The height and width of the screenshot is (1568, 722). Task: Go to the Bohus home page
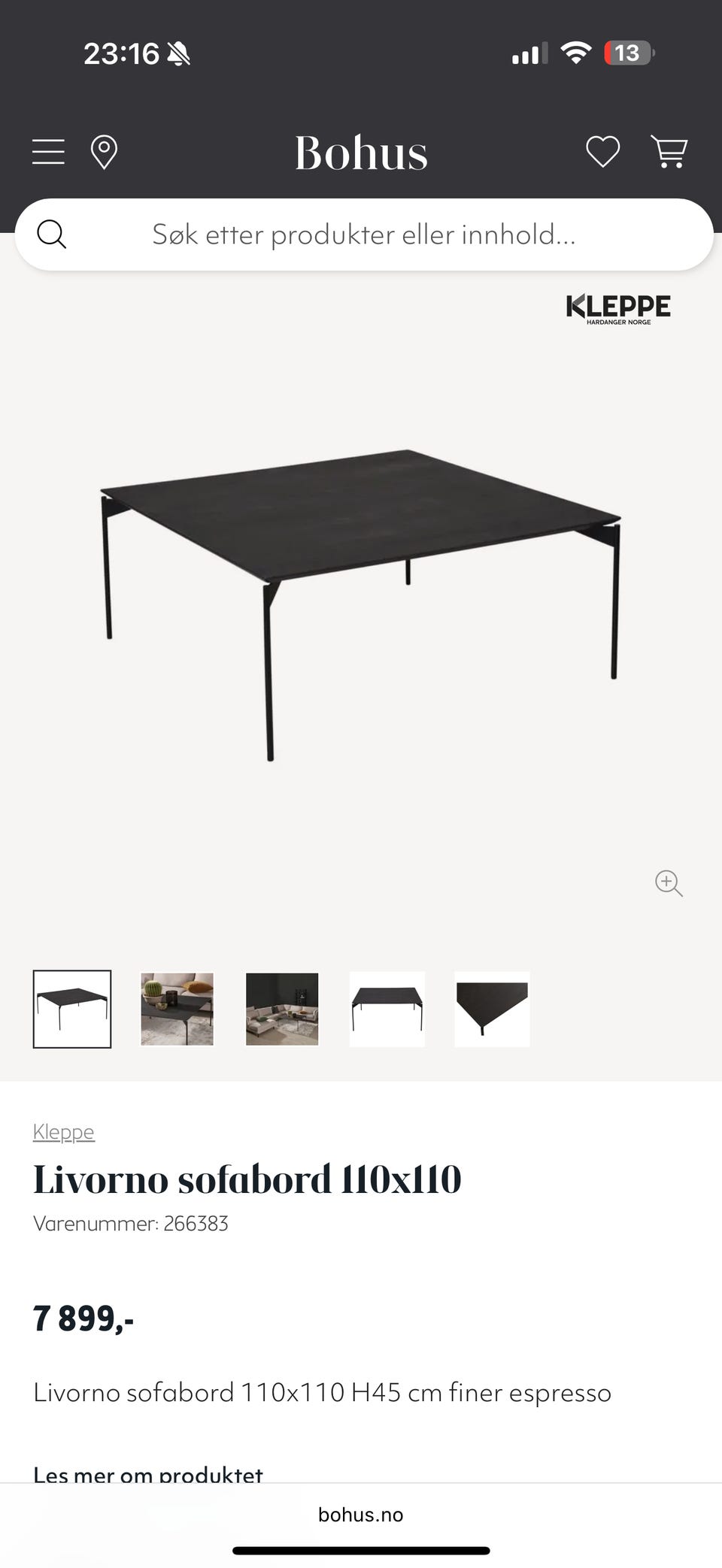click(361, 153)
